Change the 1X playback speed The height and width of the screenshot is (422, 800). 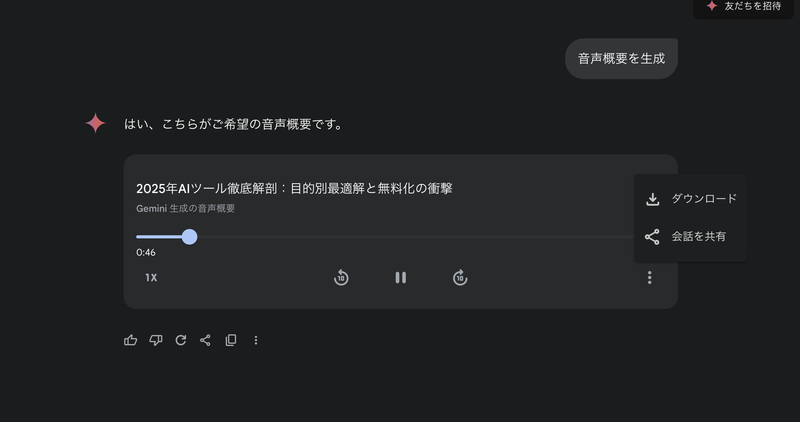(151, 278)
